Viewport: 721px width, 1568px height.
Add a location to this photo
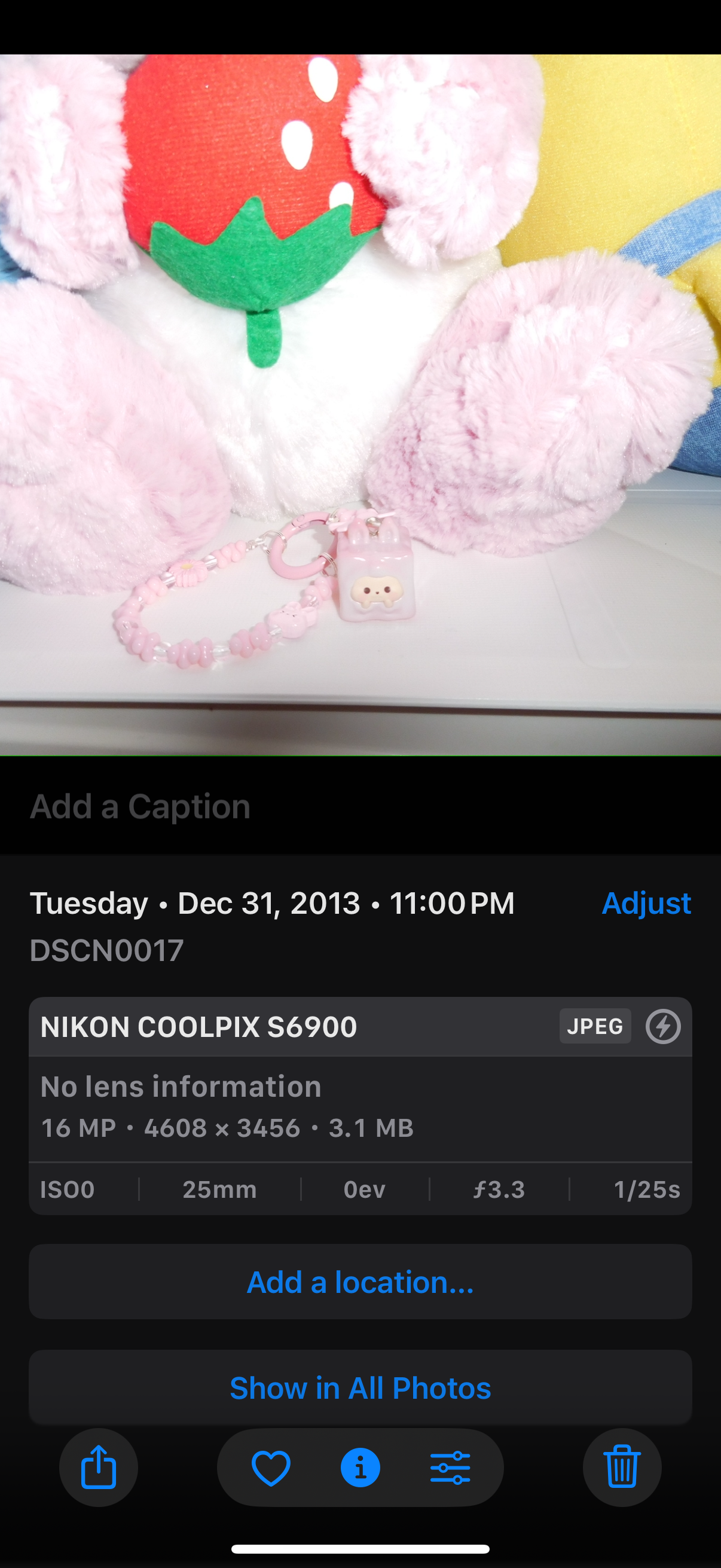[x=360, y=1282]
